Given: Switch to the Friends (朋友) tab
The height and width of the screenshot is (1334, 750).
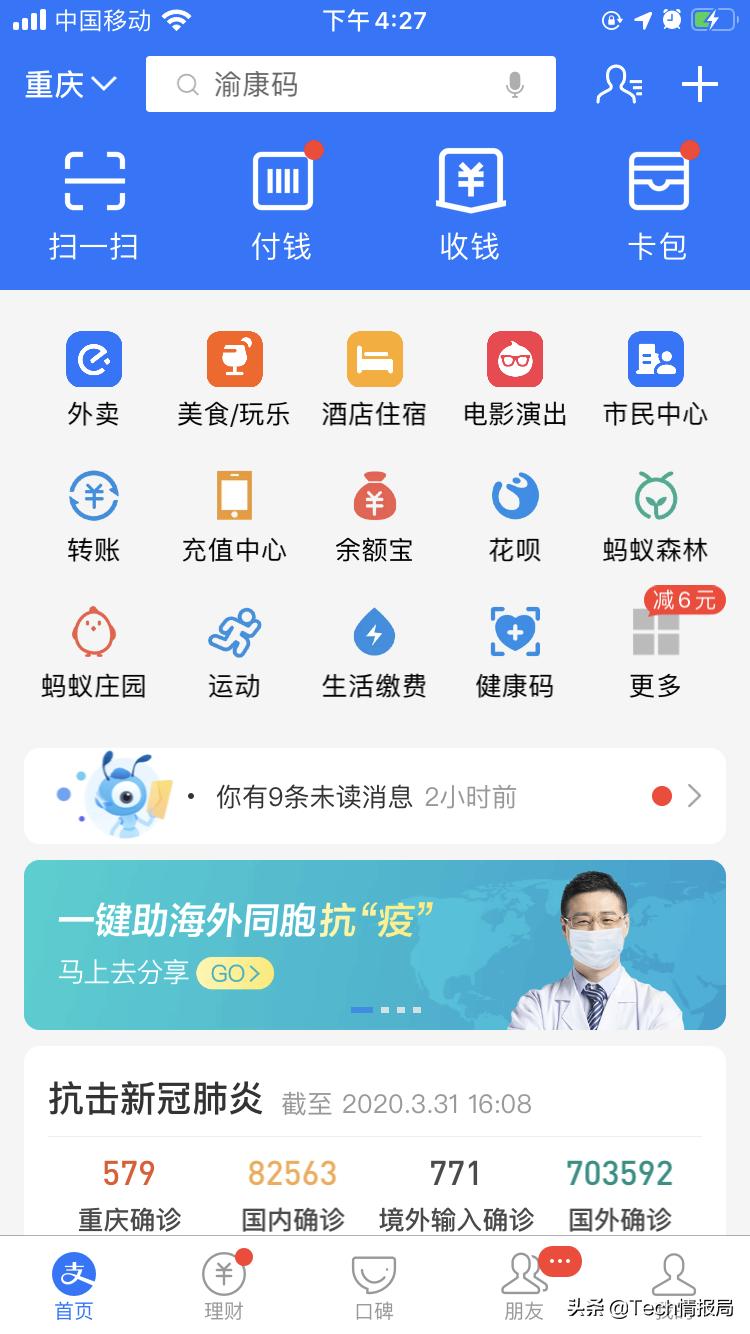Looking at the screenshot, I should click(x=524, y=1287).
